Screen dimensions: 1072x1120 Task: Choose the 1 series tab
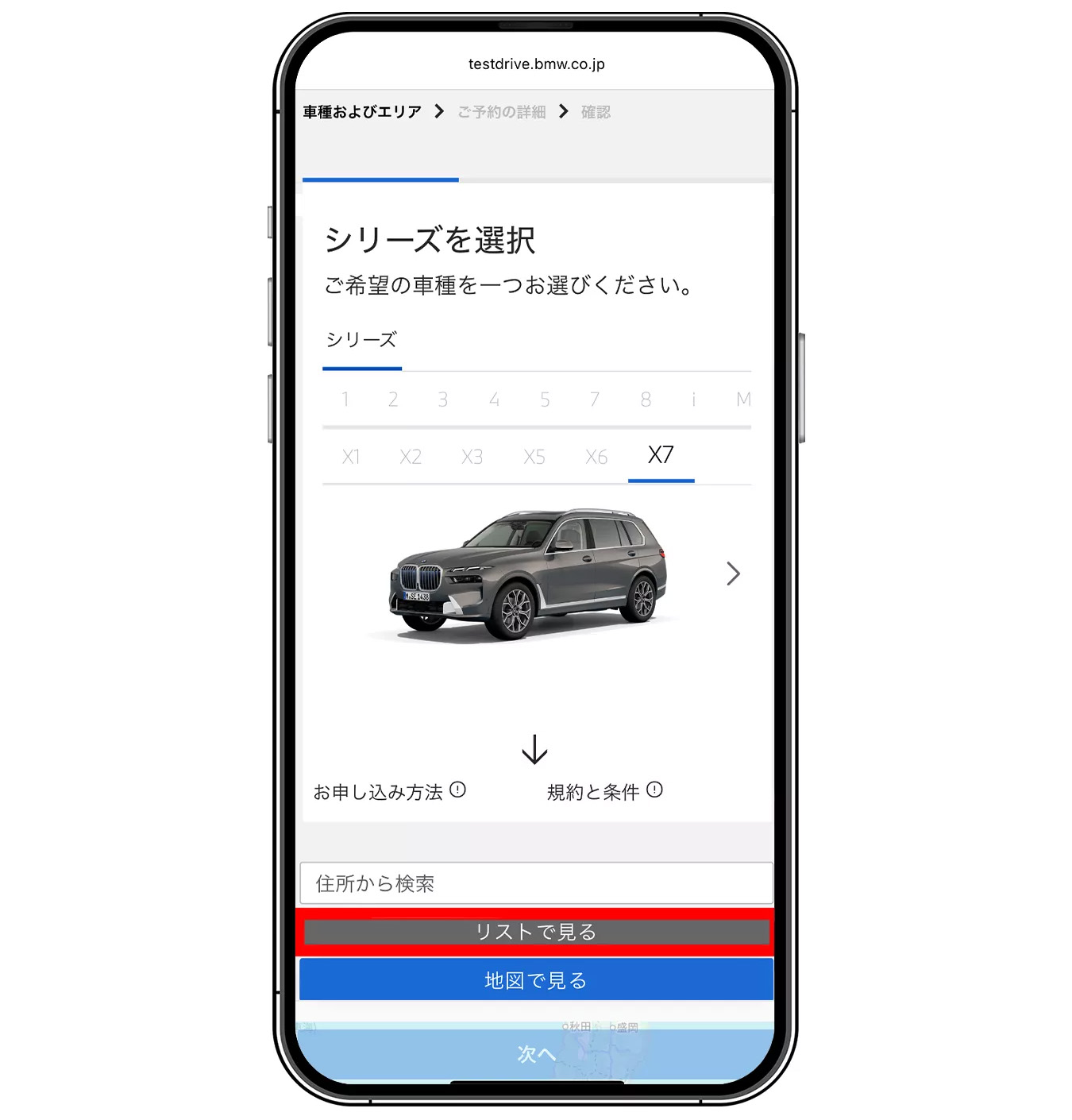[x=345, y=400]
